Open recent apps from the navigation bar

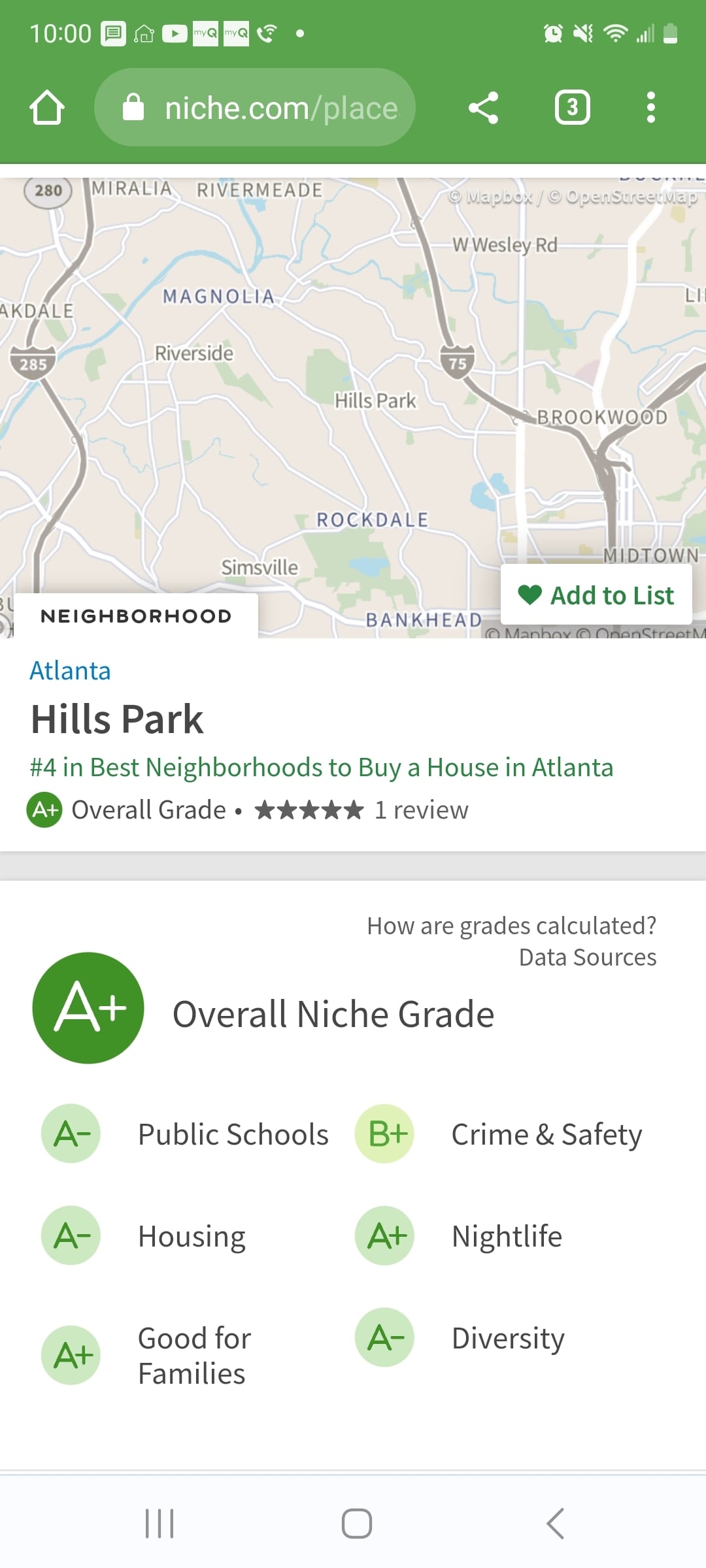[160, 1524]
